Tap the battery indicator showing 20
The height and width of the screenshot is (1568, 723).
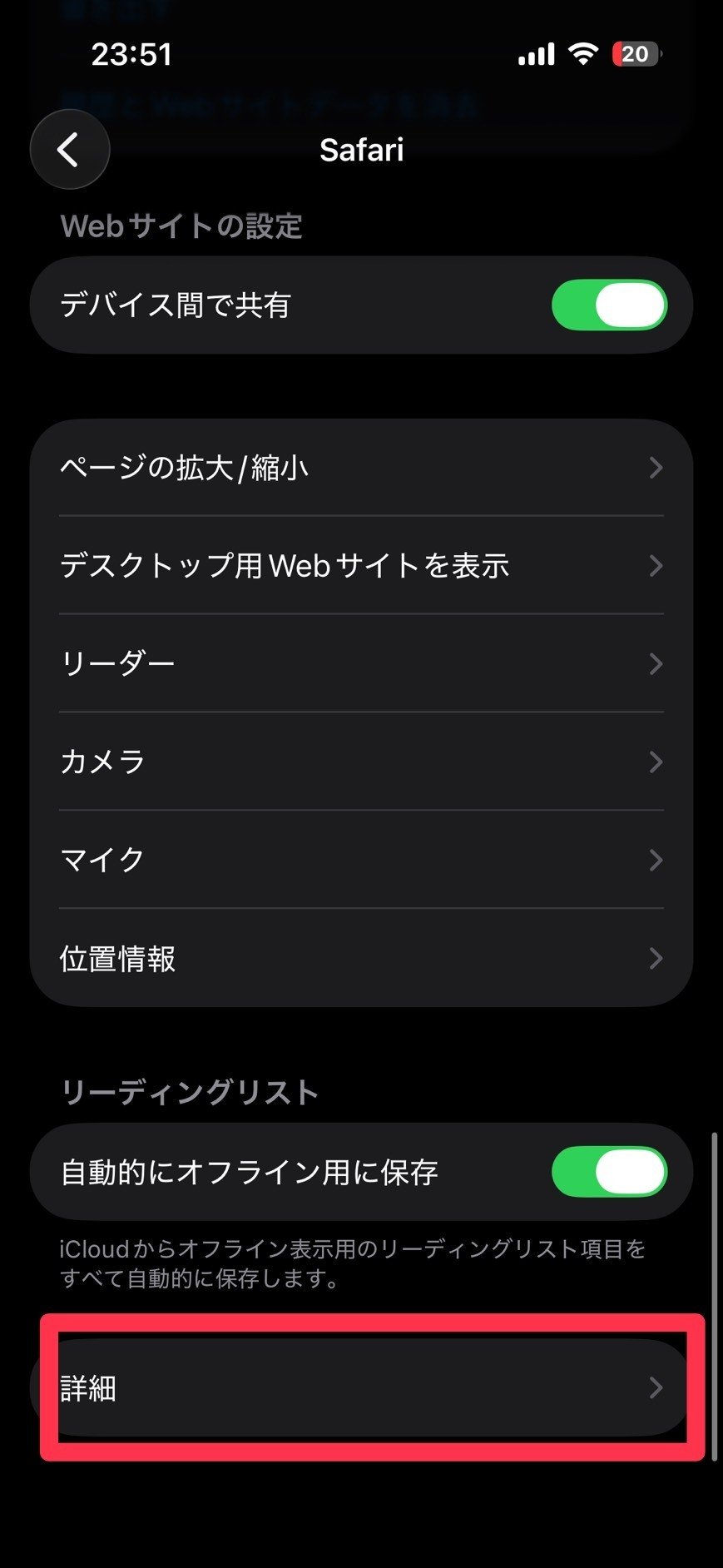pos(634,53)
